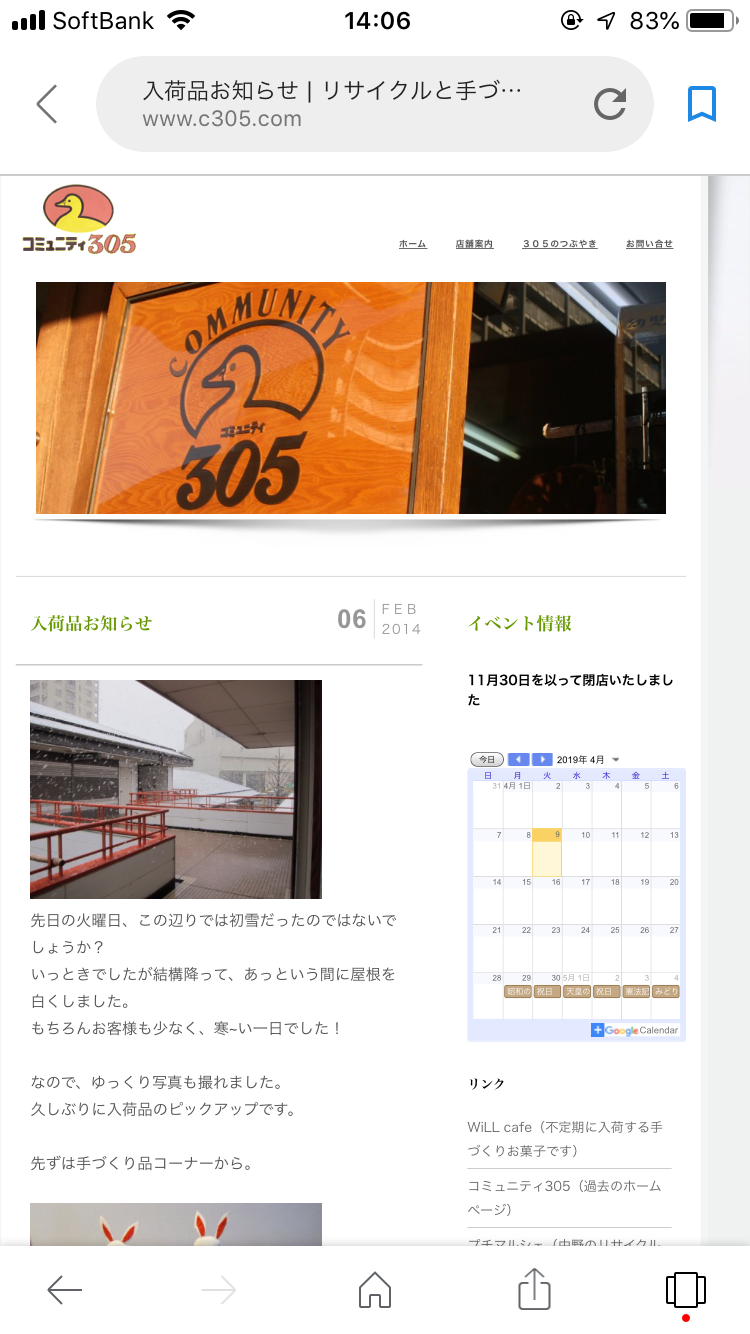750x1334 pixels.
Task: Go to the previous calendar month
Action: (518, 759)
